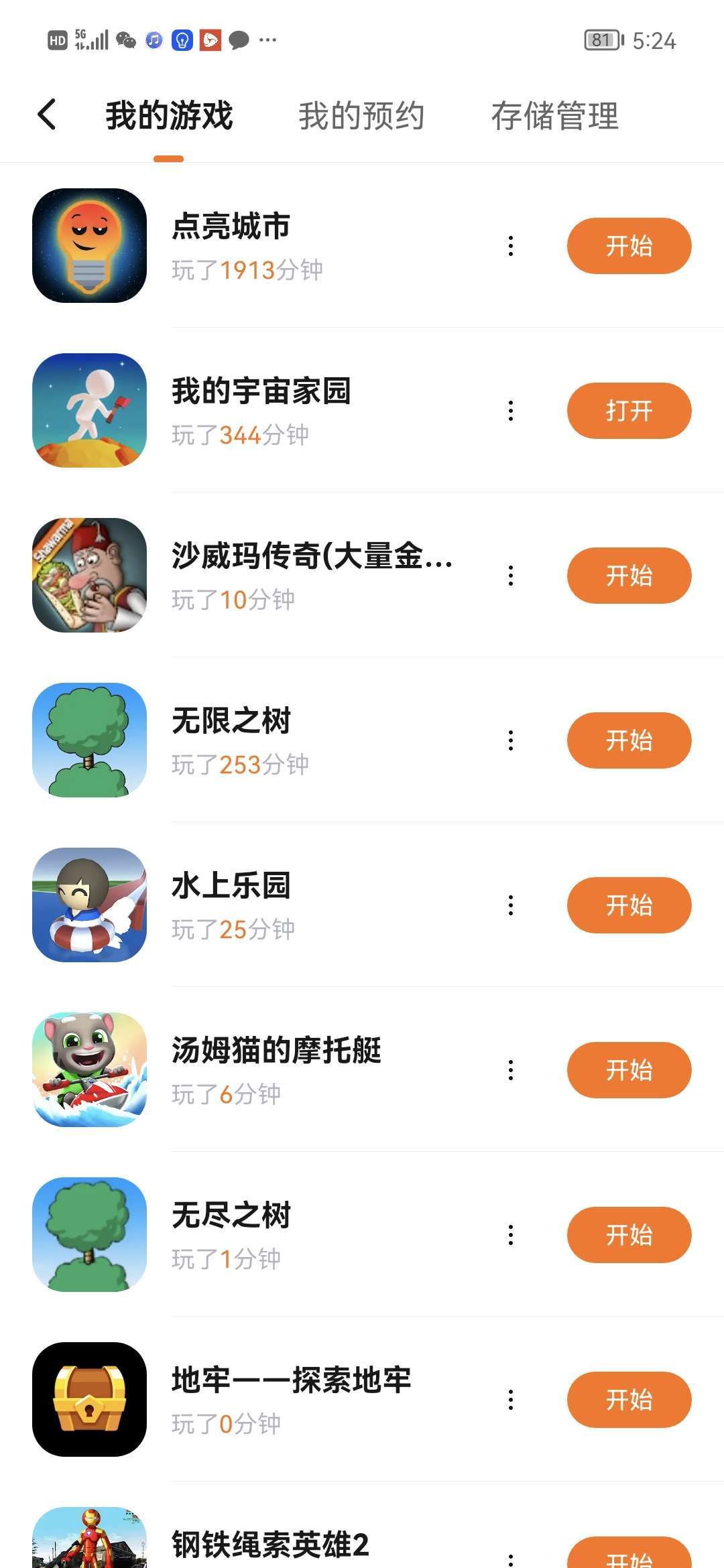Open the overflow menu for 沙威玛传奇
The image size is (724, 1568).
(x=511, y=576)
